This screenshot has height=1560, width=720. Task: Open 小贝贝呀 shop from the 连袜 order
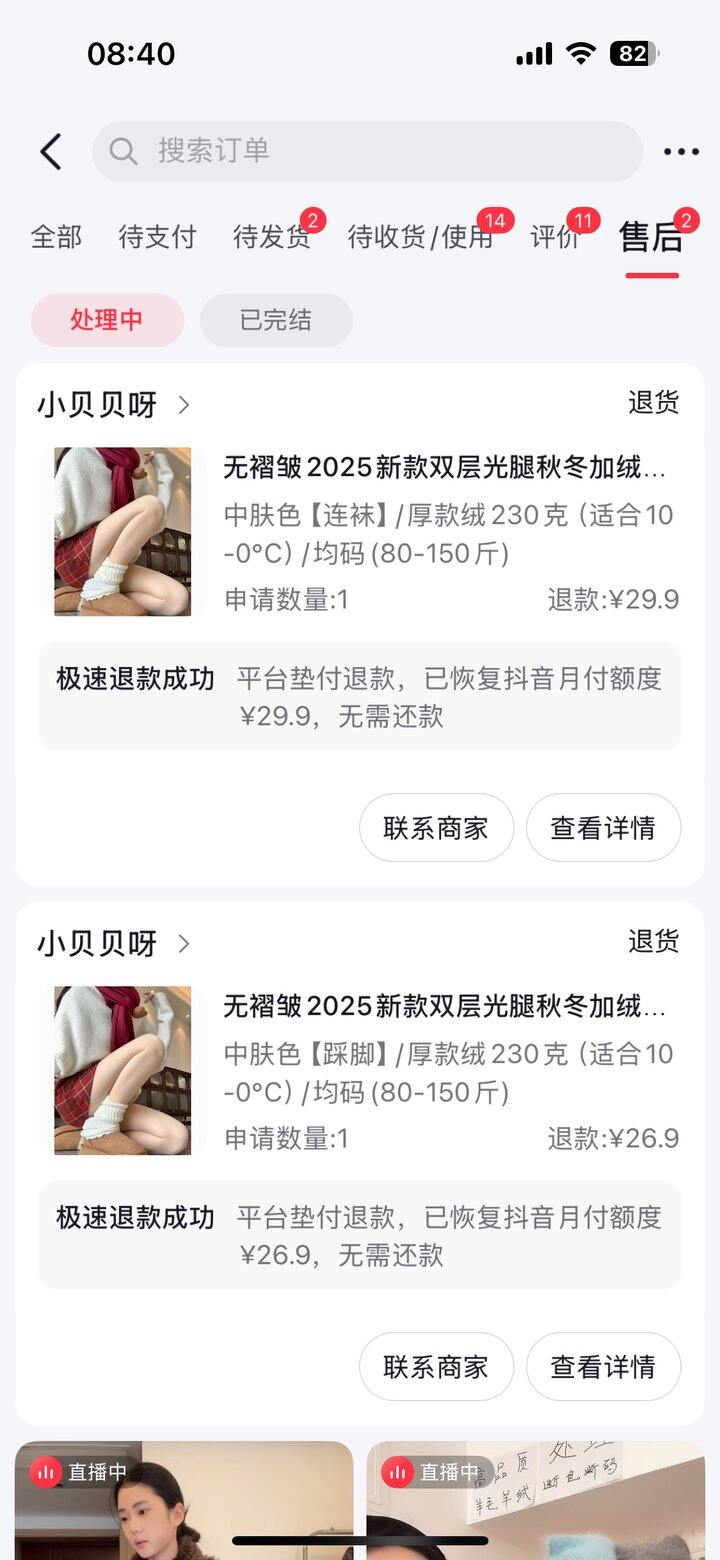(x=112, y=405)
